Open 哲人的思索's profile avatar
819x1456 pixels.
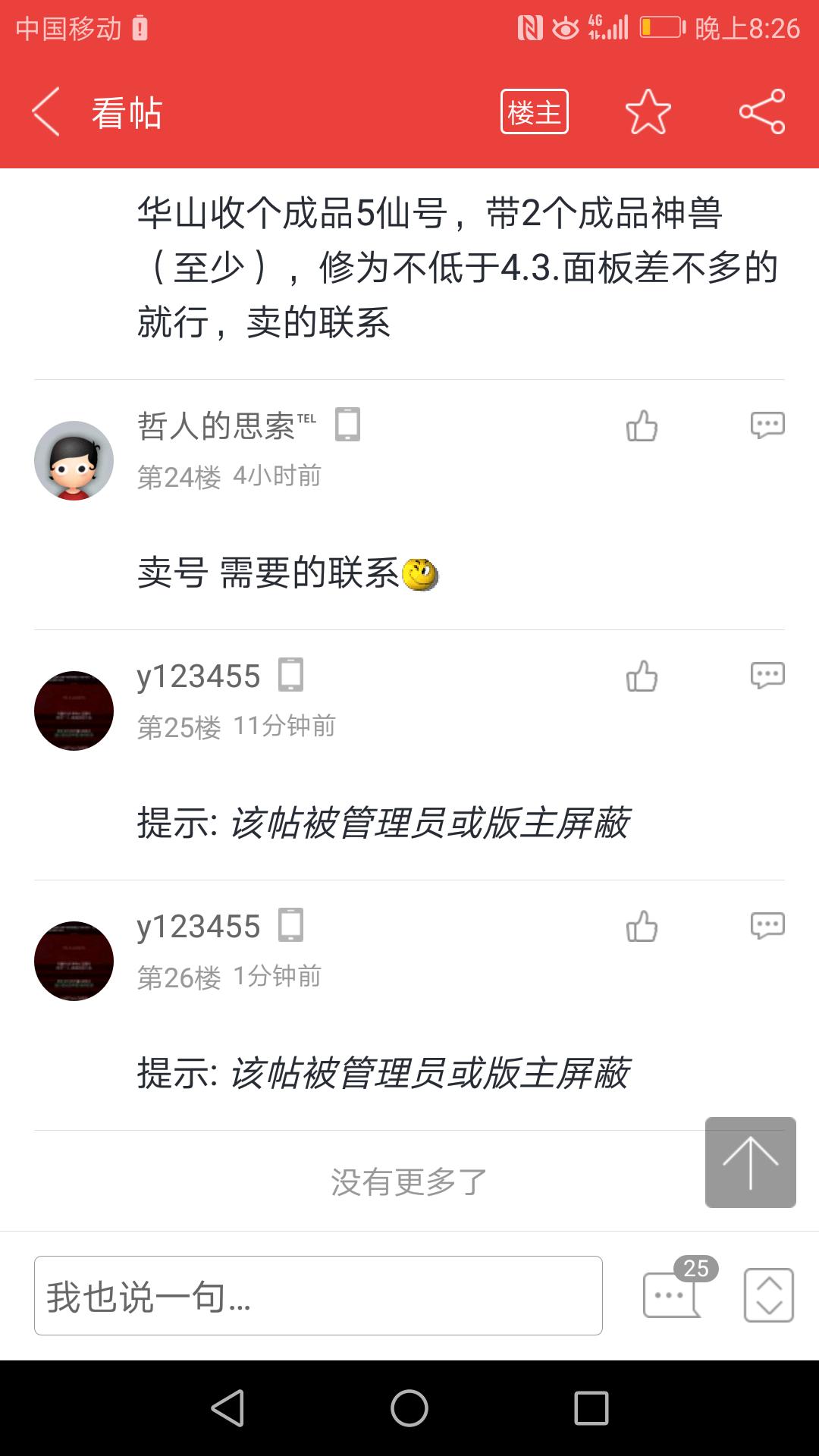coord(74,460)
